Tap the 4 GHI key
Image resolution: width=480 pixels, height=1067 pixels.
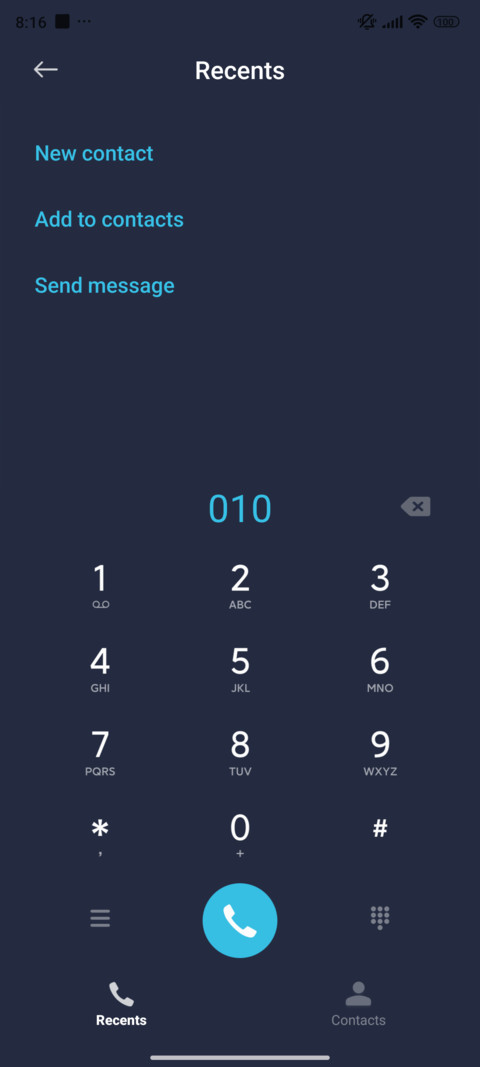(100, 670)
